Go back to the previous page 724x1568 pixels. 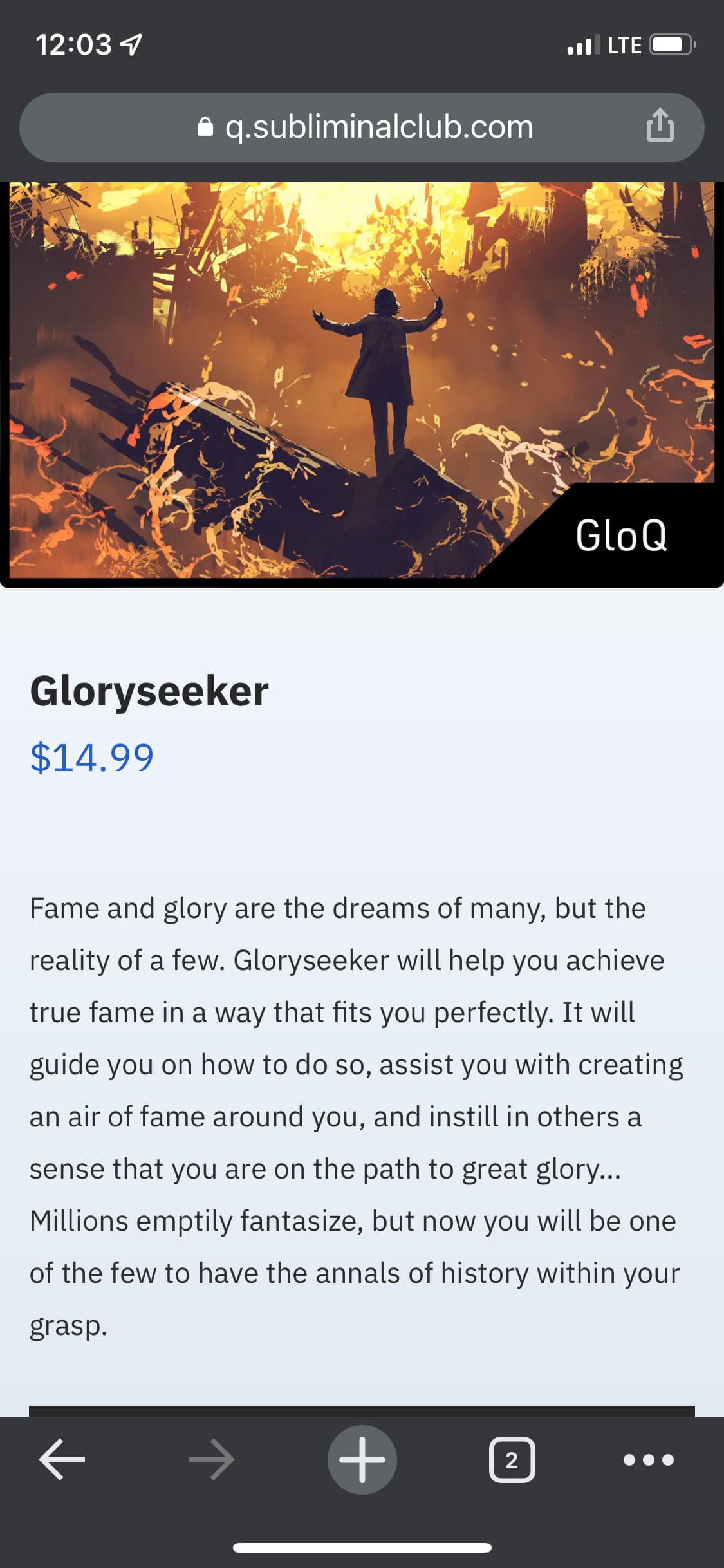(x=62, y=1460)
